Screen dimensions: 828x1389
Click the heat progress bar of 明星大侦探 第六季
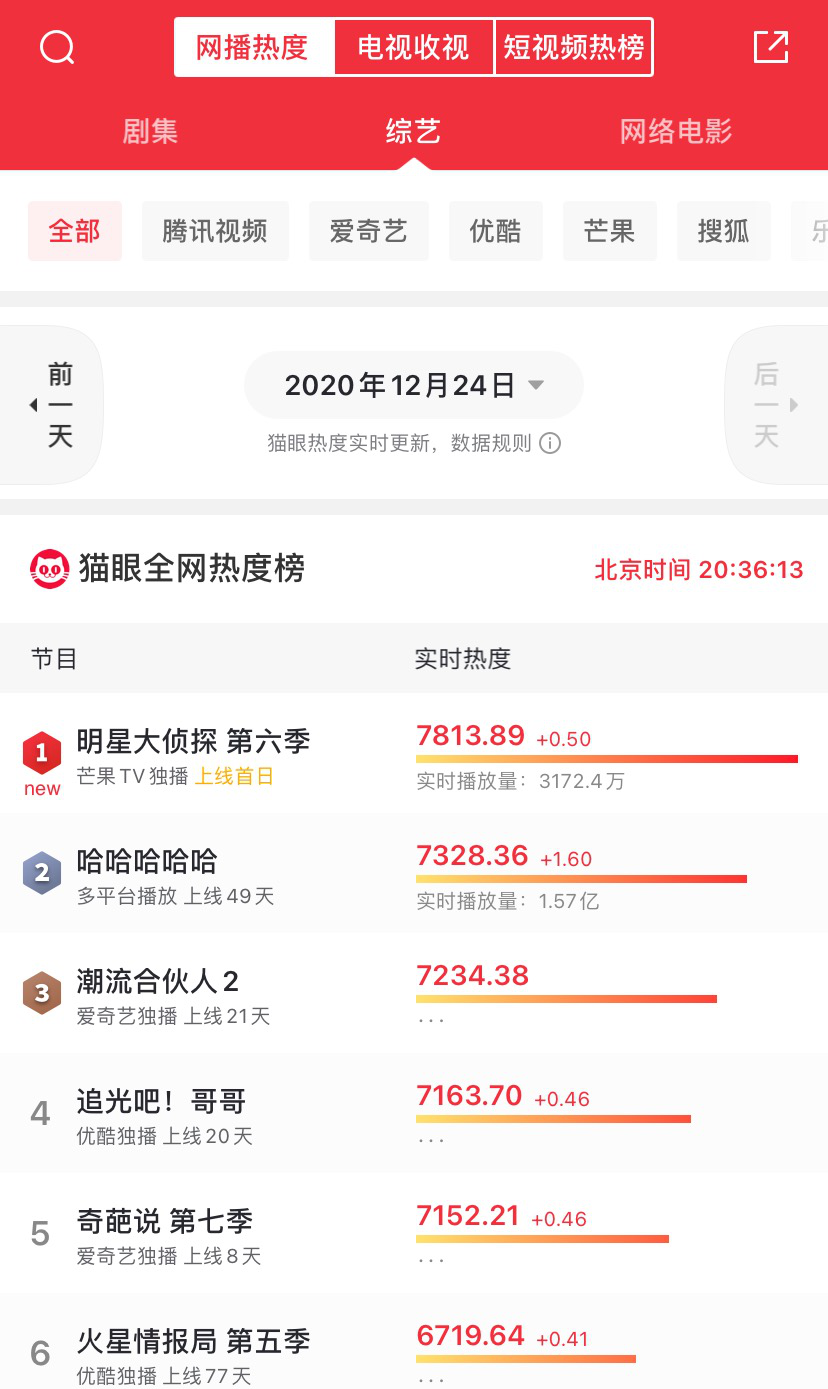click(x=607, y=757)
